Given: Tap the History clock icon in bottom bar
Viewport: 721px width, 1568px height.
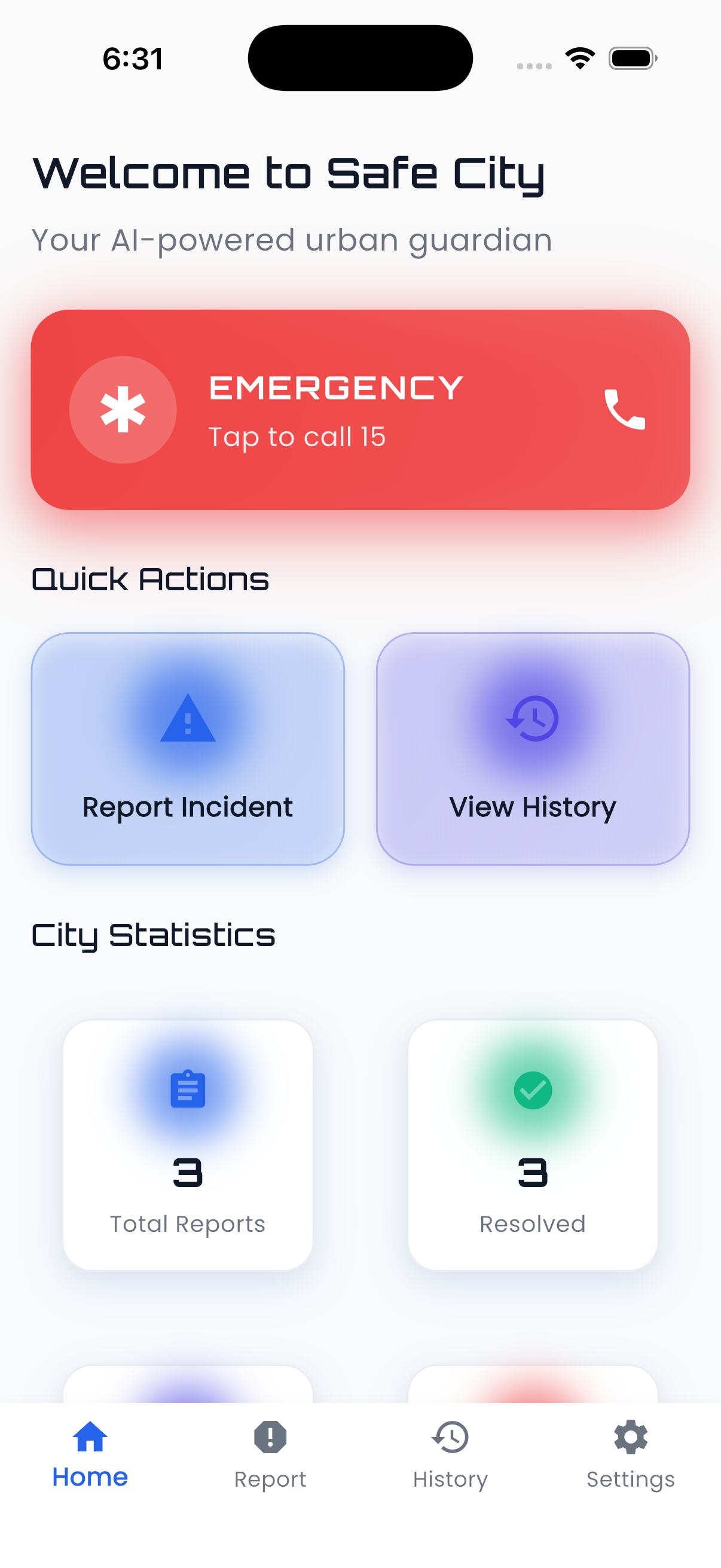Looking at the screenshot, I should (450, 1436).
